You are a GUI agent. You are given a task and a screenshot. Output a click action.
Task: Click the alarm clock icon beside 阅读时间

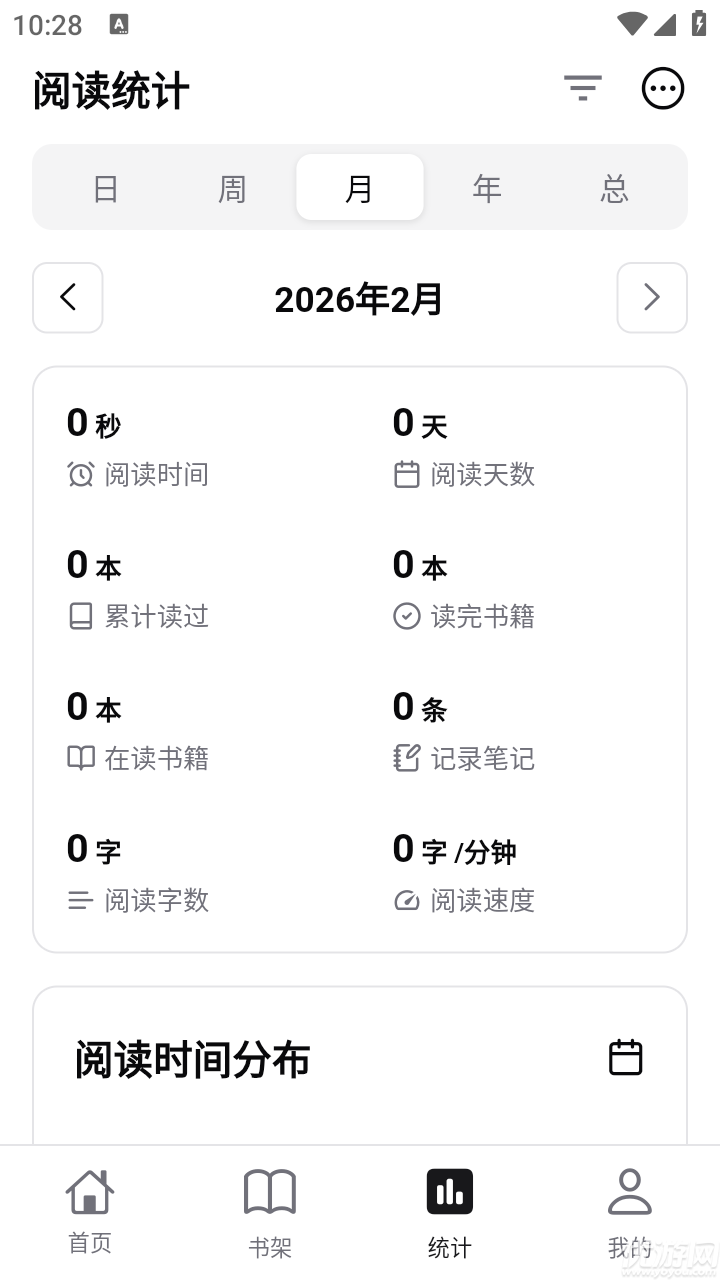pyautogui.click(x=80, y=475)
